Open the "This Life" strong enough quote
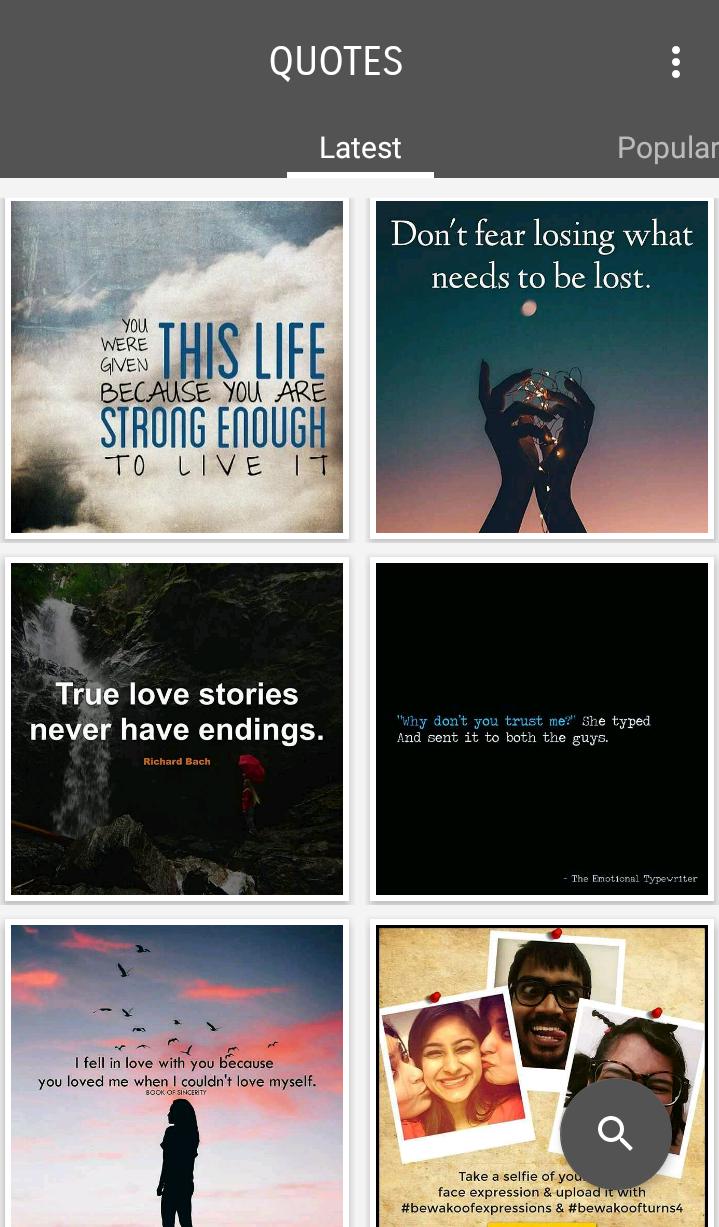The height and width of the screenshot is (1227, 719). pos(177,367)
